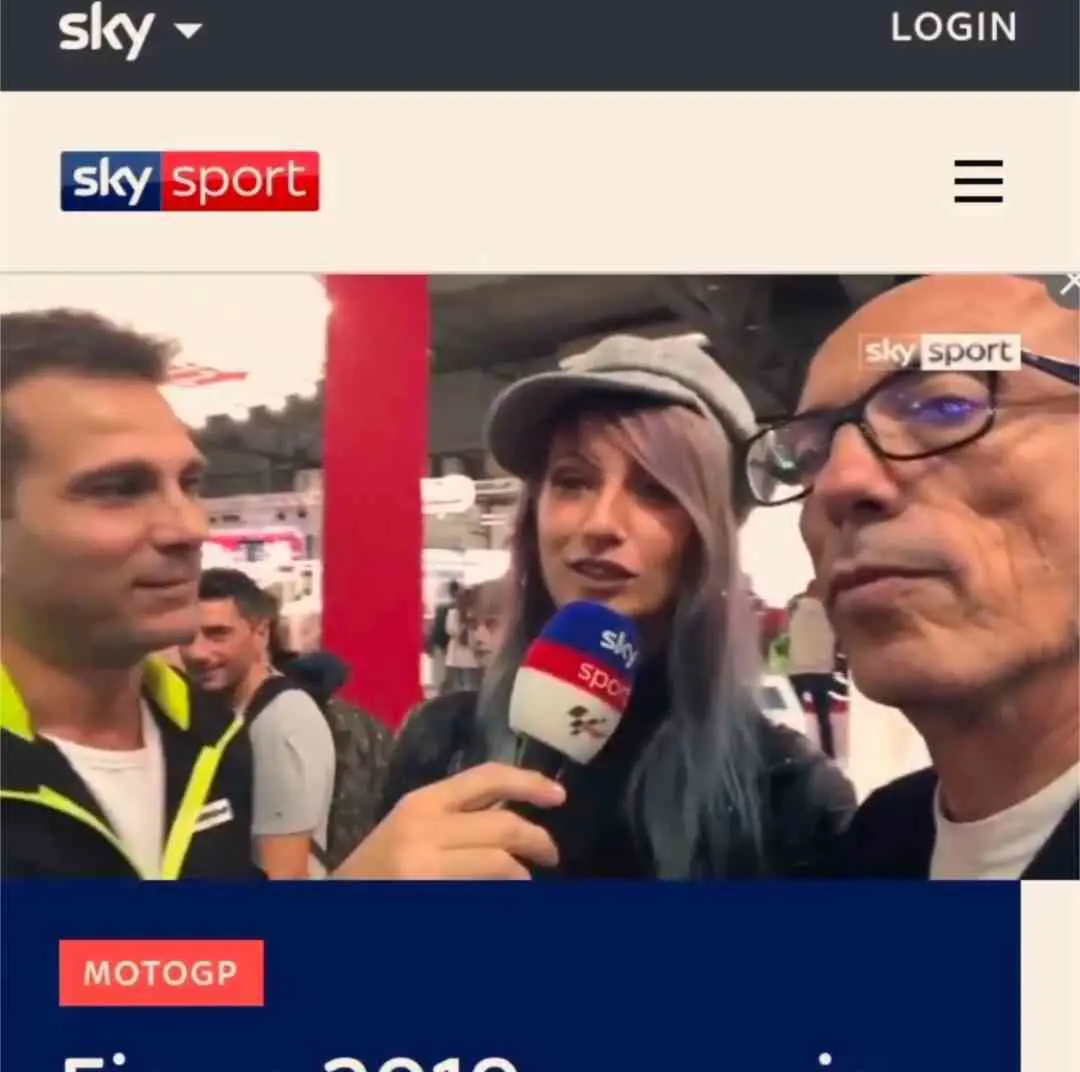This screenshot has height=1072, width=1080.
Task: Expand the sky dropdown arrow
Action: (x=188, y=30)
